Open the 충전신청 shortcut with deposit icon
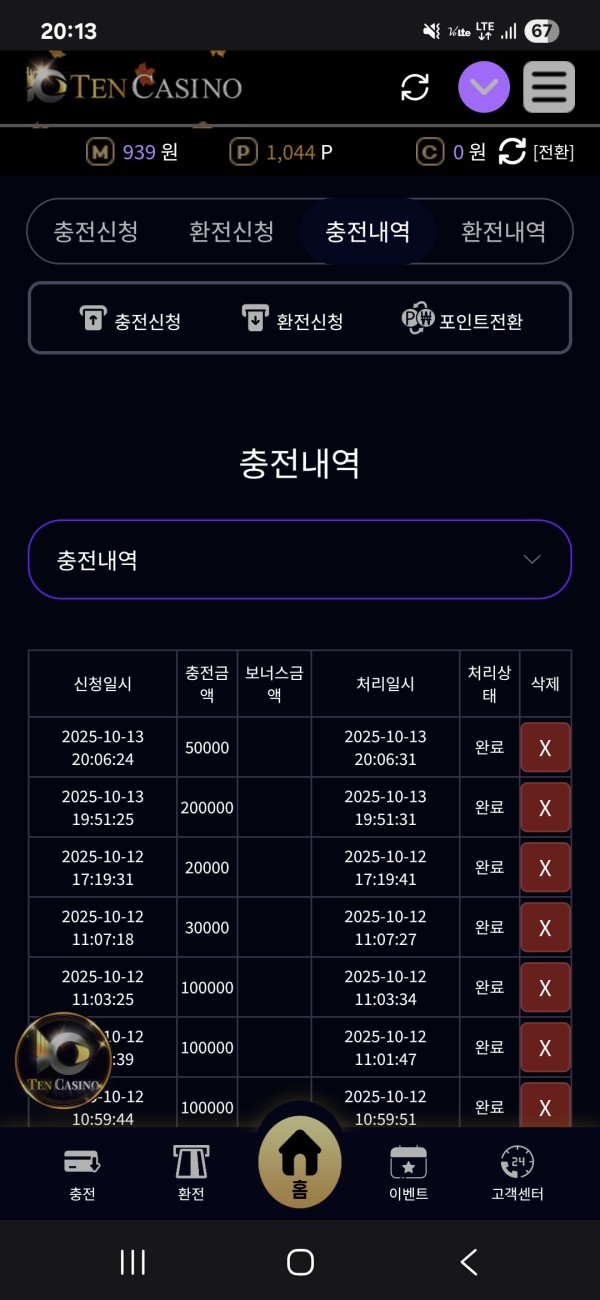Viewport: 600px width, 1300px height. click(x=131, y=320)
